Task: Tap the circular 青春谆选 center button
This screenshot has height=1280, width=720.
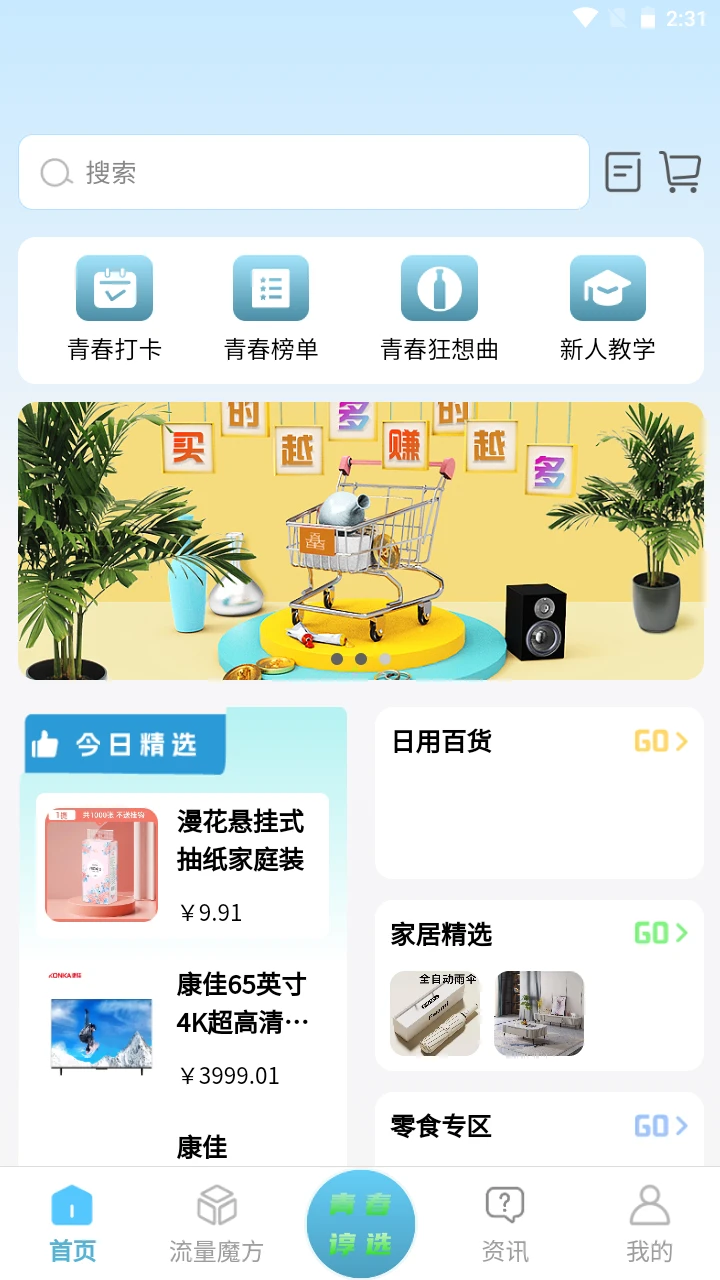Action: 360,1222
